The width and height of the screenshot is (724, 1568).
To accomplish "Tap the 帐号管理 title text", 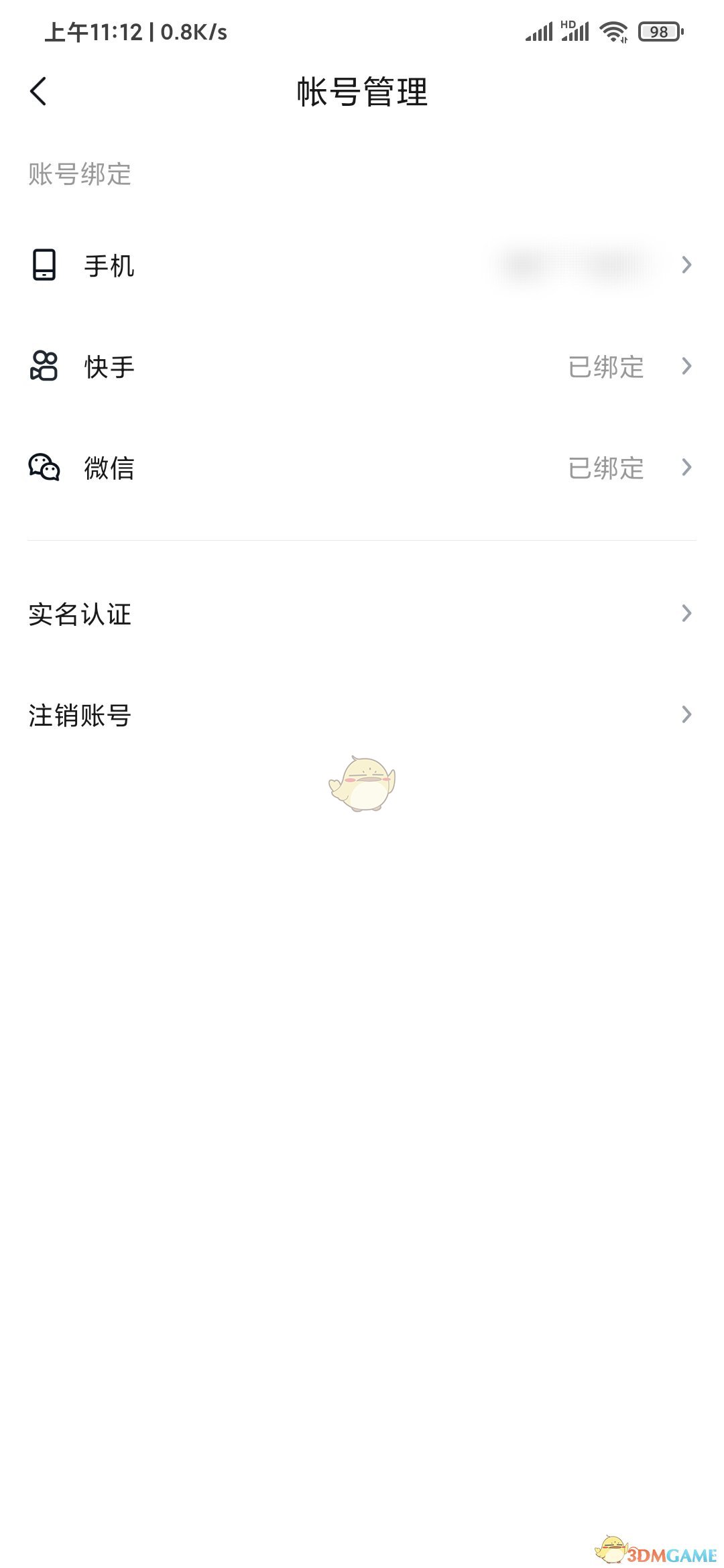I will (362, 92).
